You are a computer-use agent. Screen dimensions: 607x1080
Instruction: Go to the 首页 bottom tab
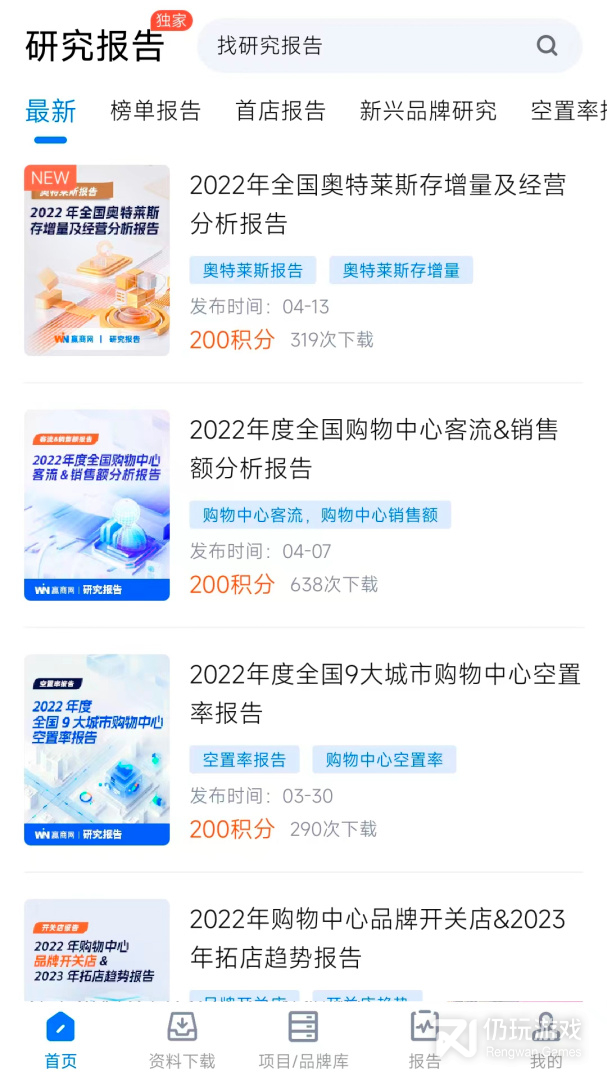61,1039
